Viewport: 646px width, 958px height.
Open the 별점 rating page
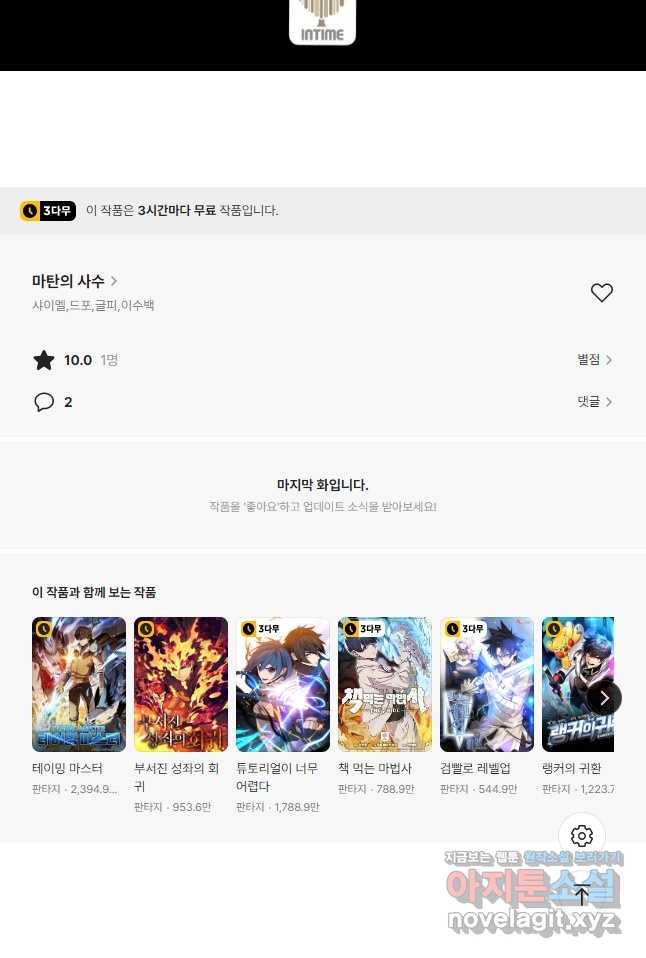click(594, 360)
